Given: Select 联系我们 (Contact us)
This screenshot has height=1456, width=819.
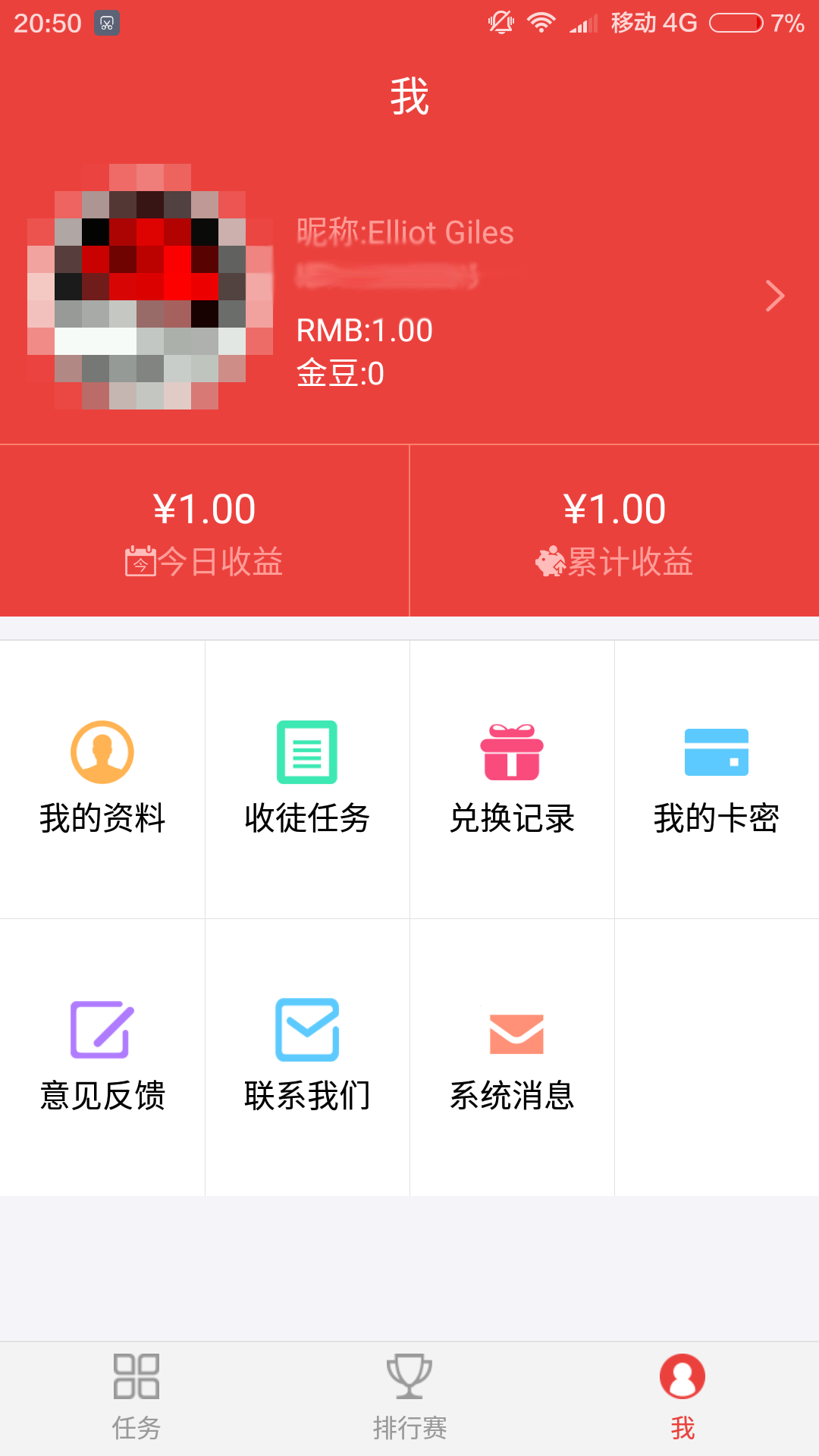Looking at the screenshot, I should pyautogui.click(x=307, y=1056).
